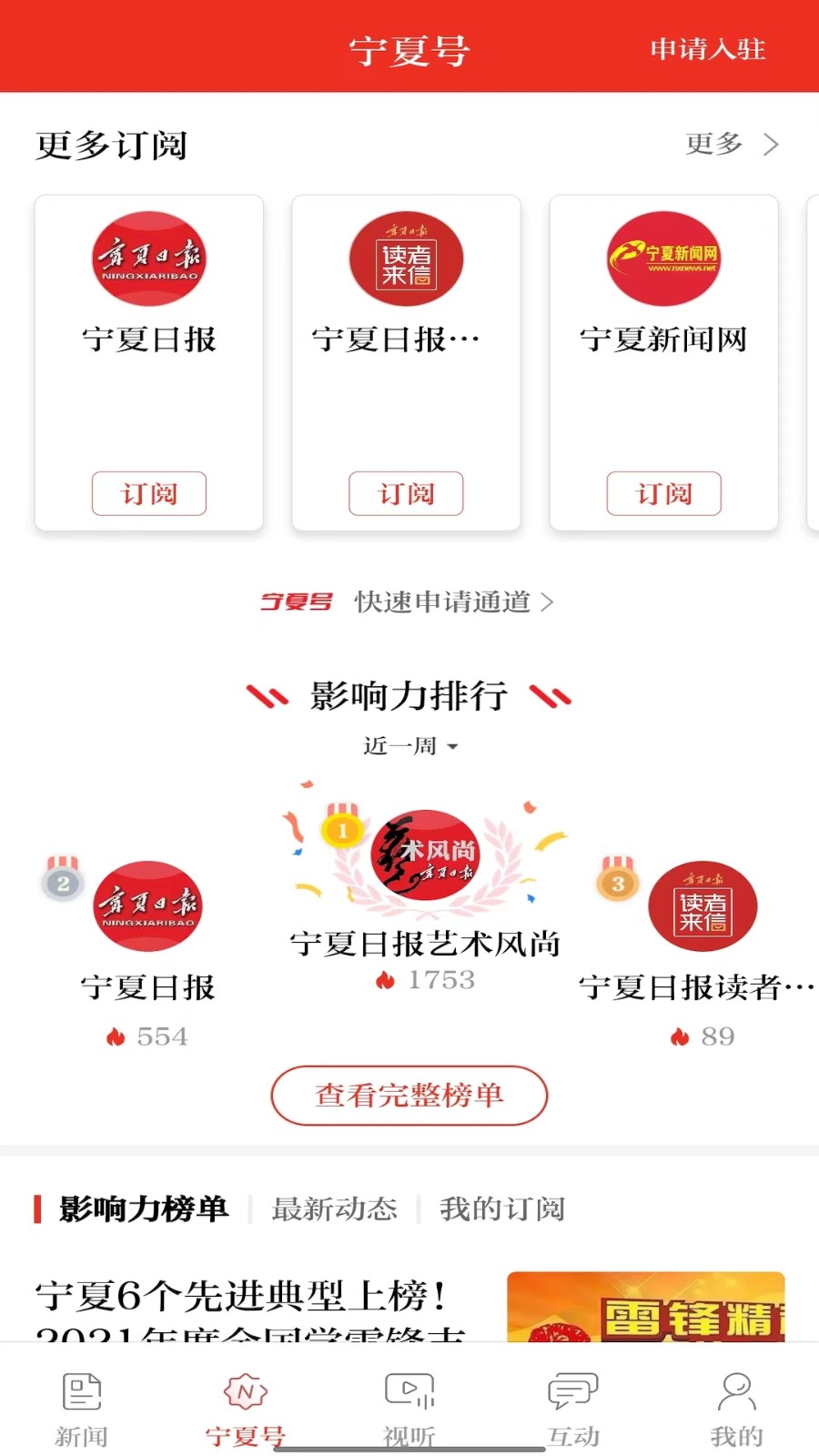Viewport: 819px width, 1456px height.
Task: Switch to the 最新动态 tab
Action: pos(333,1209)
